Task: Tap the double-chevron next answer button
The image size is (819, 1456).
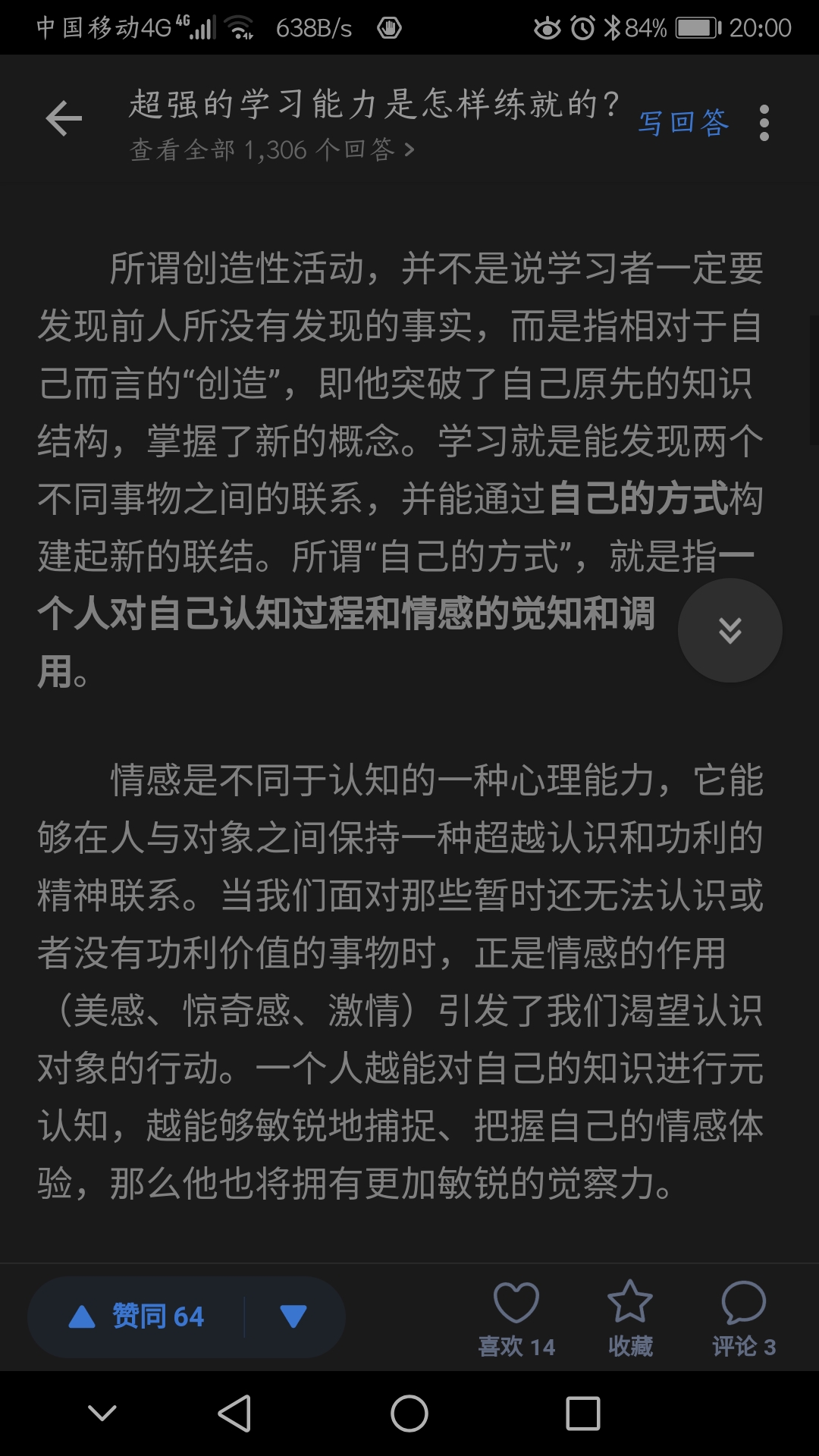Action: (x=730, y=630)
